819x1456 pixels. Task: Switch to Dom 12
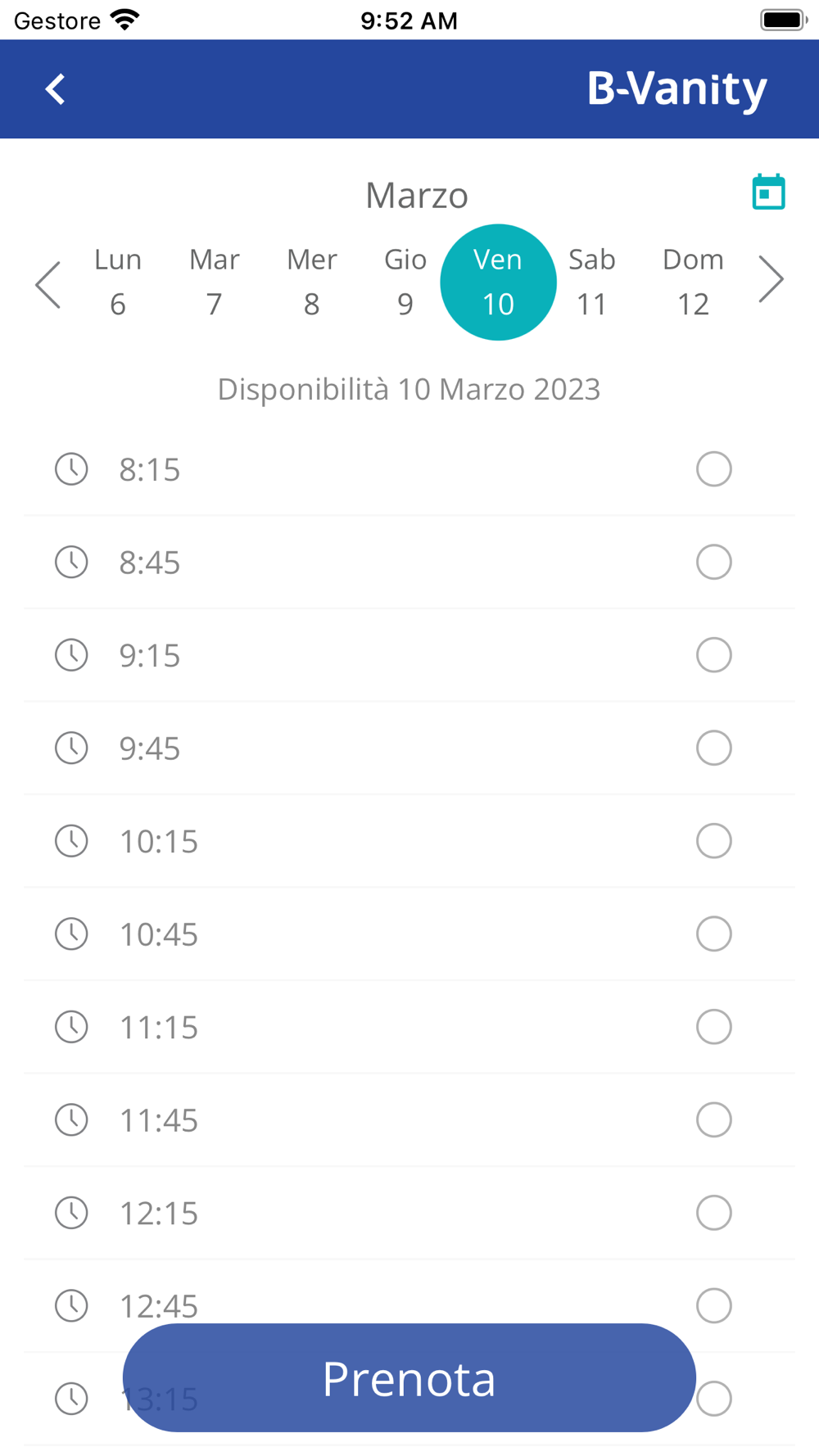pyautogui.click(x=693, y=282)
